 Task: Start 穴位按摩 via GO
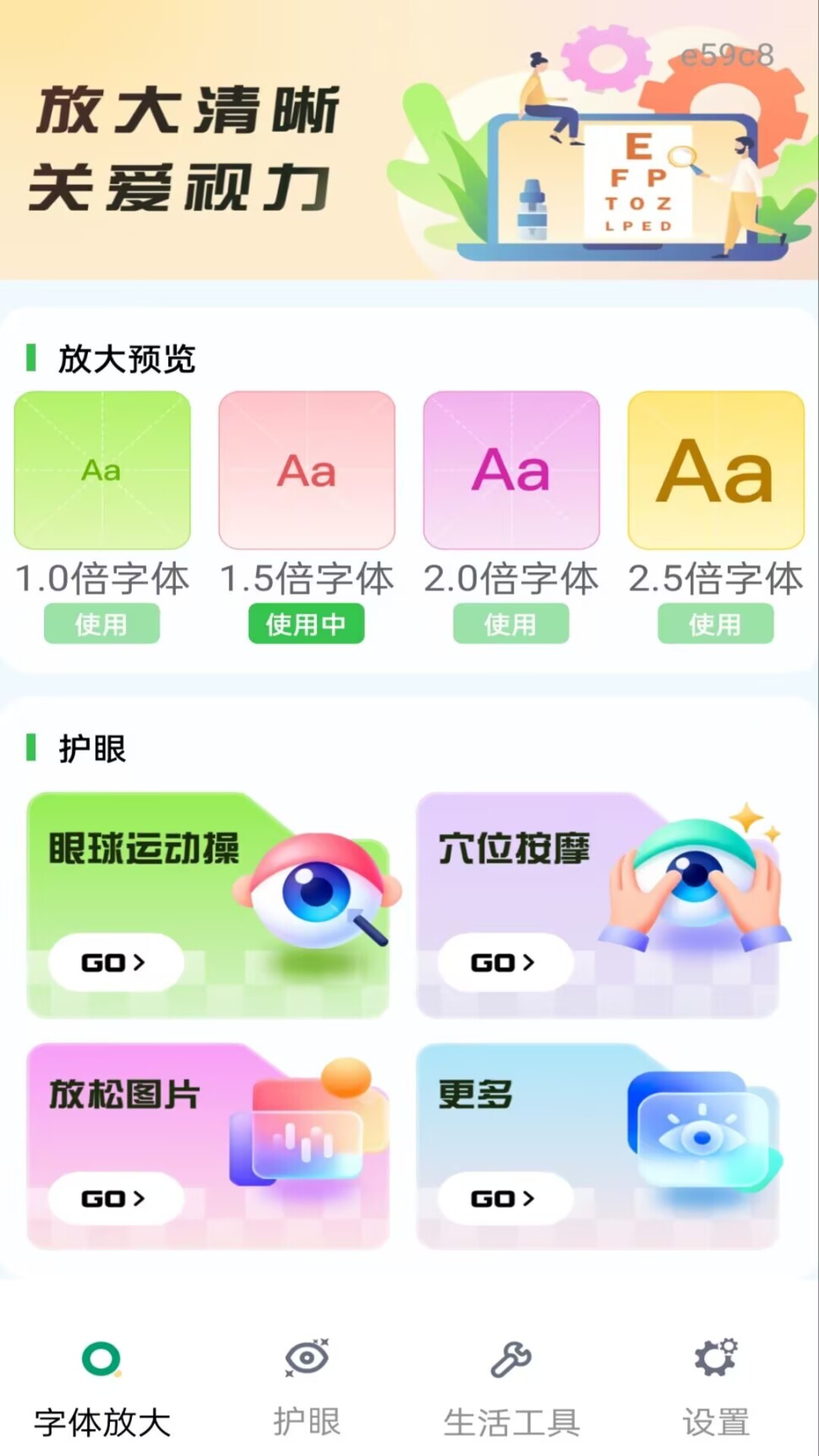505,962
